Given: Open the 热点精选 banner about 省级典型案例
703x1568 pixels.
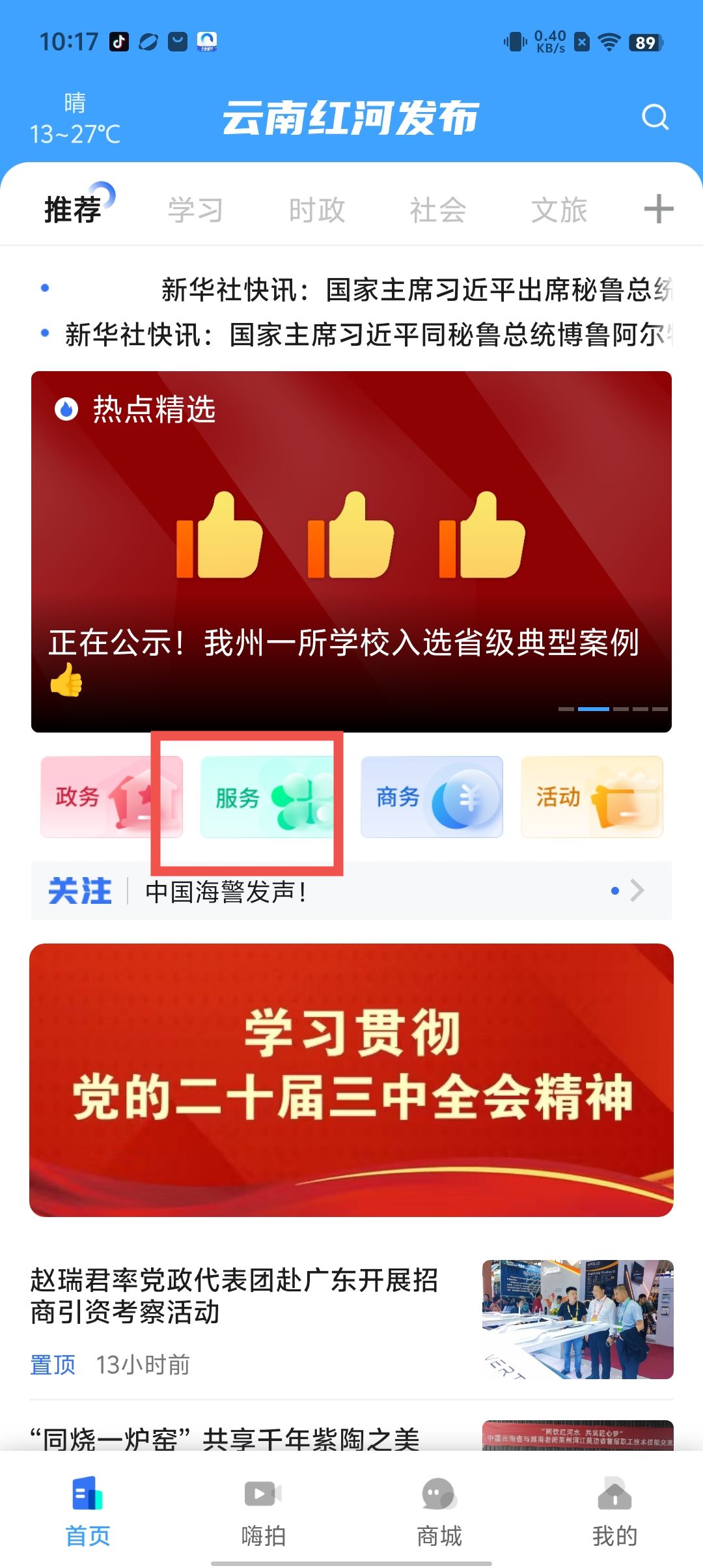Looking at the screenshot, I should coord(351,552).
